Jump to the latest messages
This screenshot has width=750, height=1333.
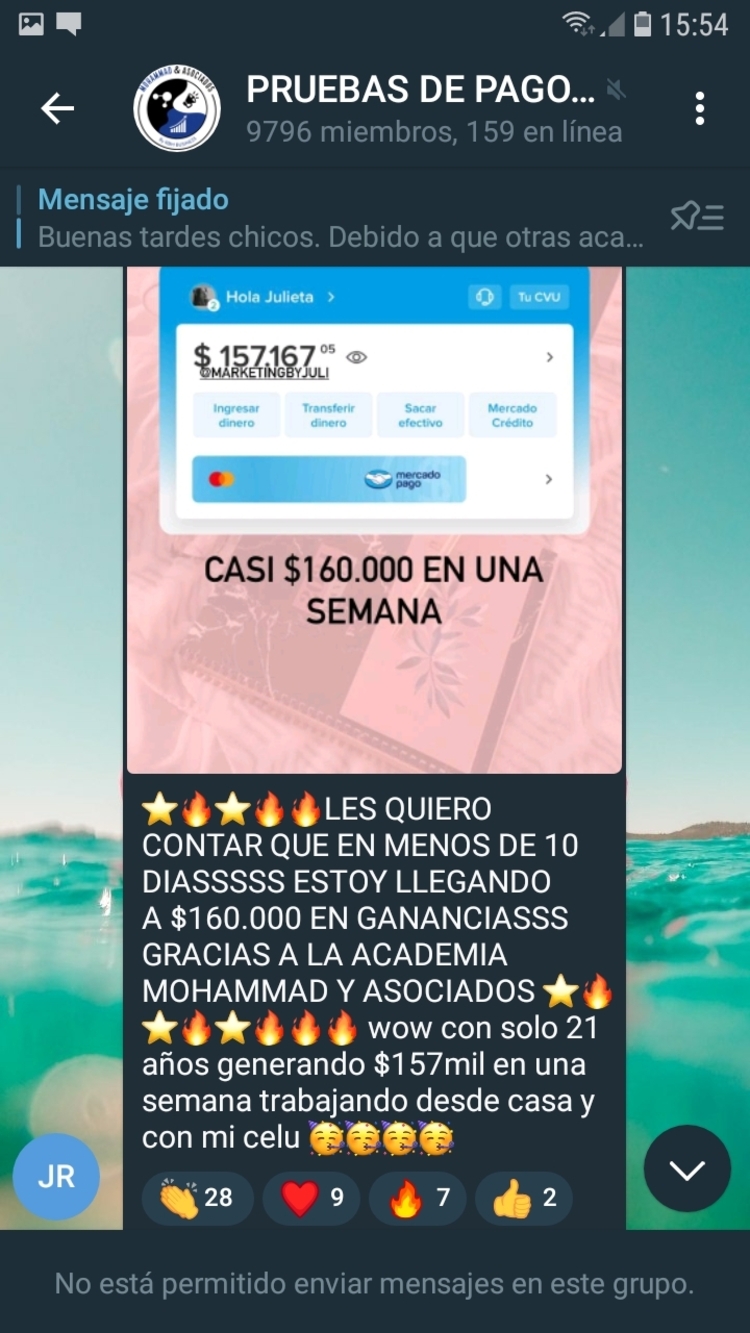coord(687,1169)
